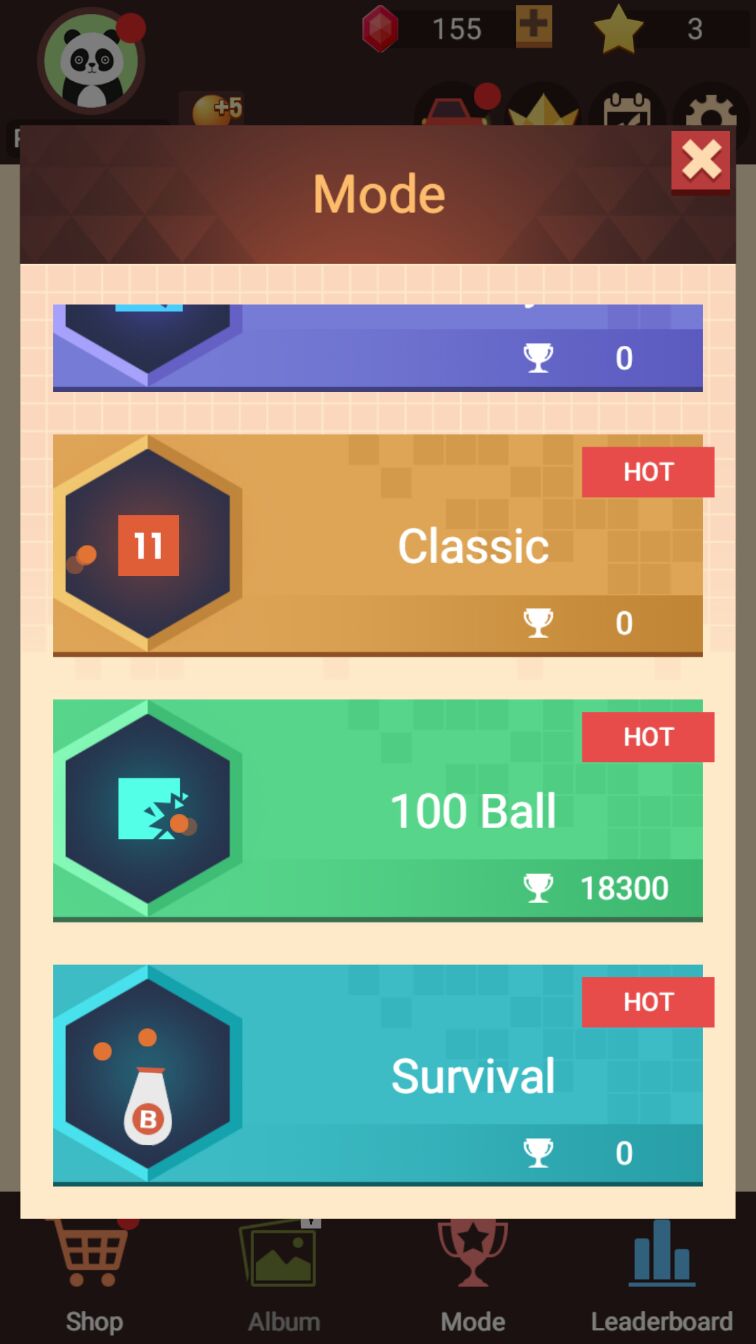The image size is (756, 1344).
Task: Add more red gems with plus button
Action: pyautogui.click(x=533, y=27)
